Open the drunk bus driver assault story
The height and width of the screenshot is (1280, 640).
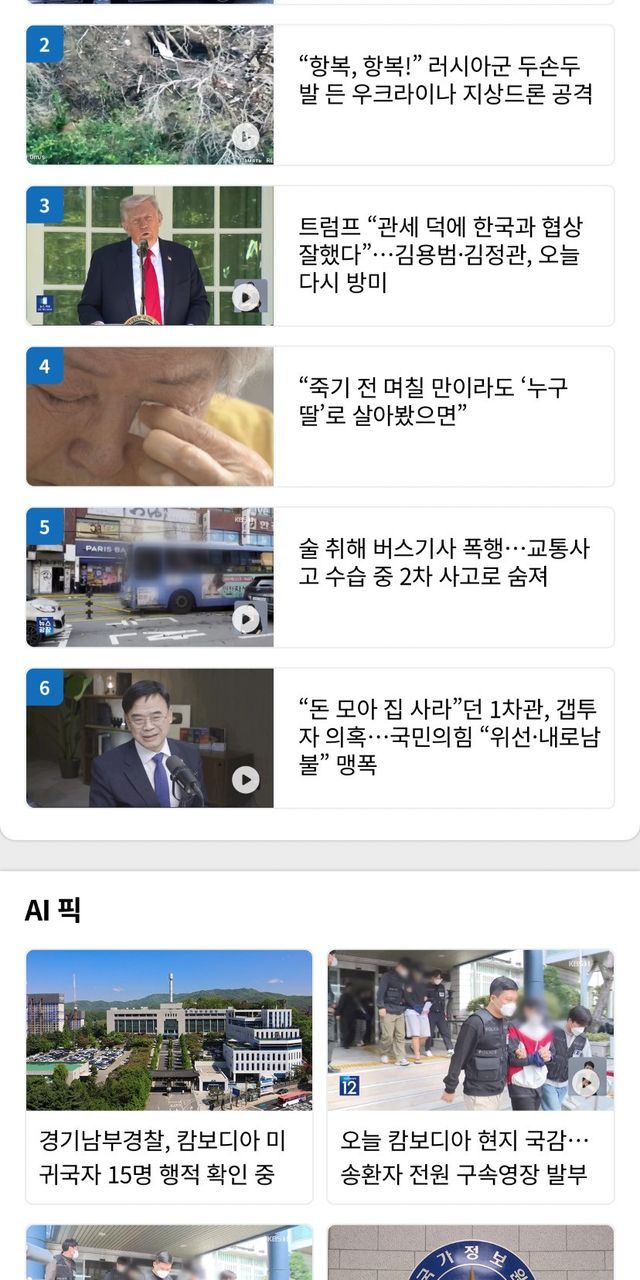click(x=443, y=563)
